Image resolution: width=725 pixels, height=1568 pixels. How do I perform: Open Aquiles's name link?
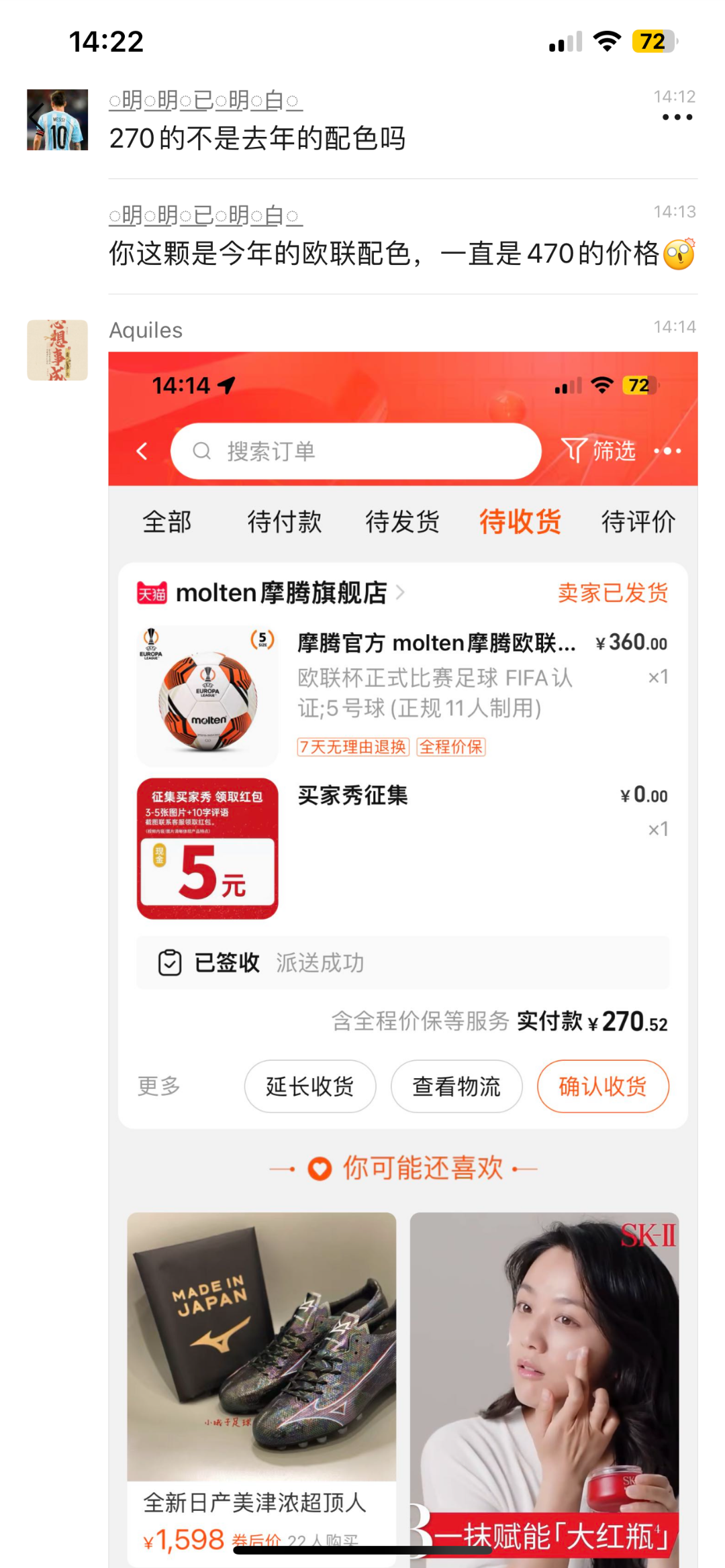coord(146,330)
